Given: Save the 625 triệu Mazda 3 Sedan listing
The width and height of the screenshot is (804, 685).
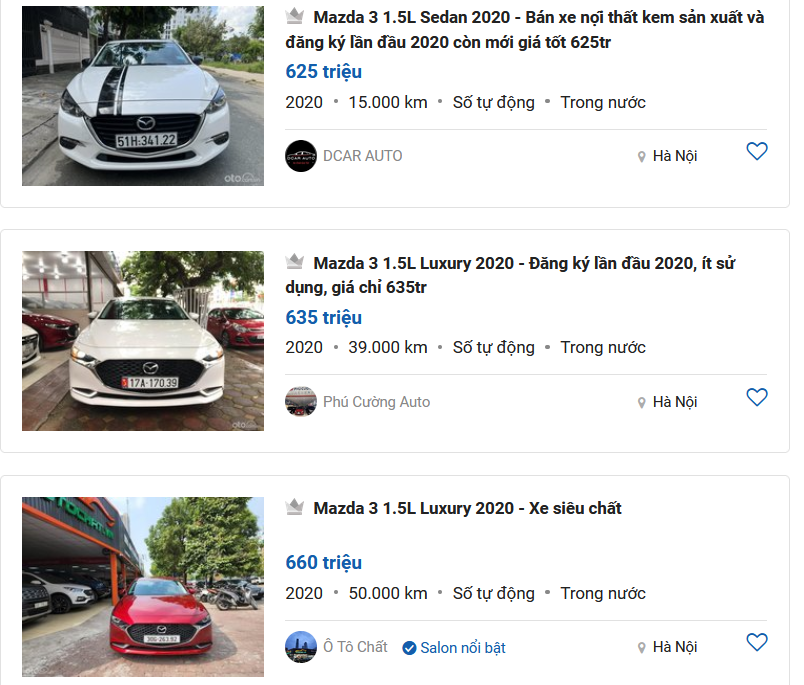Looking at the screenshot, I should coord(757,151).
